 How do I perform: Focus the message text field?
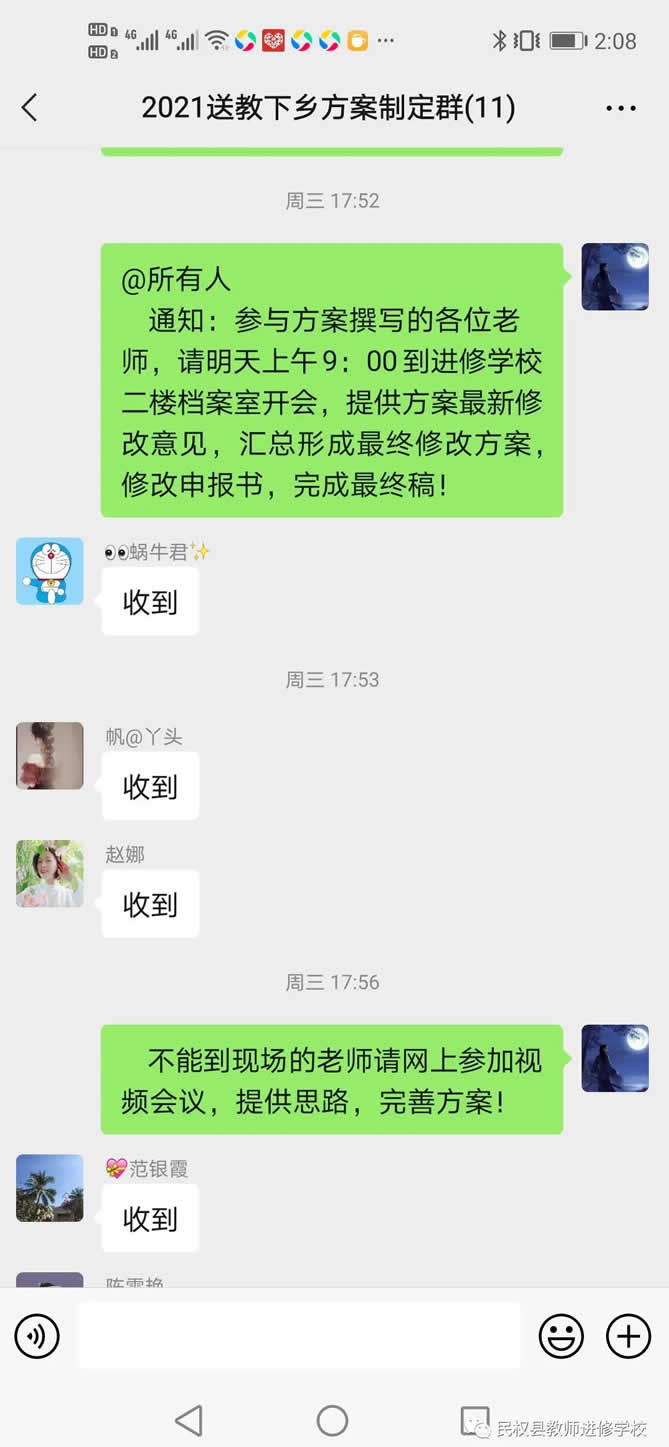coord(299,1335)
